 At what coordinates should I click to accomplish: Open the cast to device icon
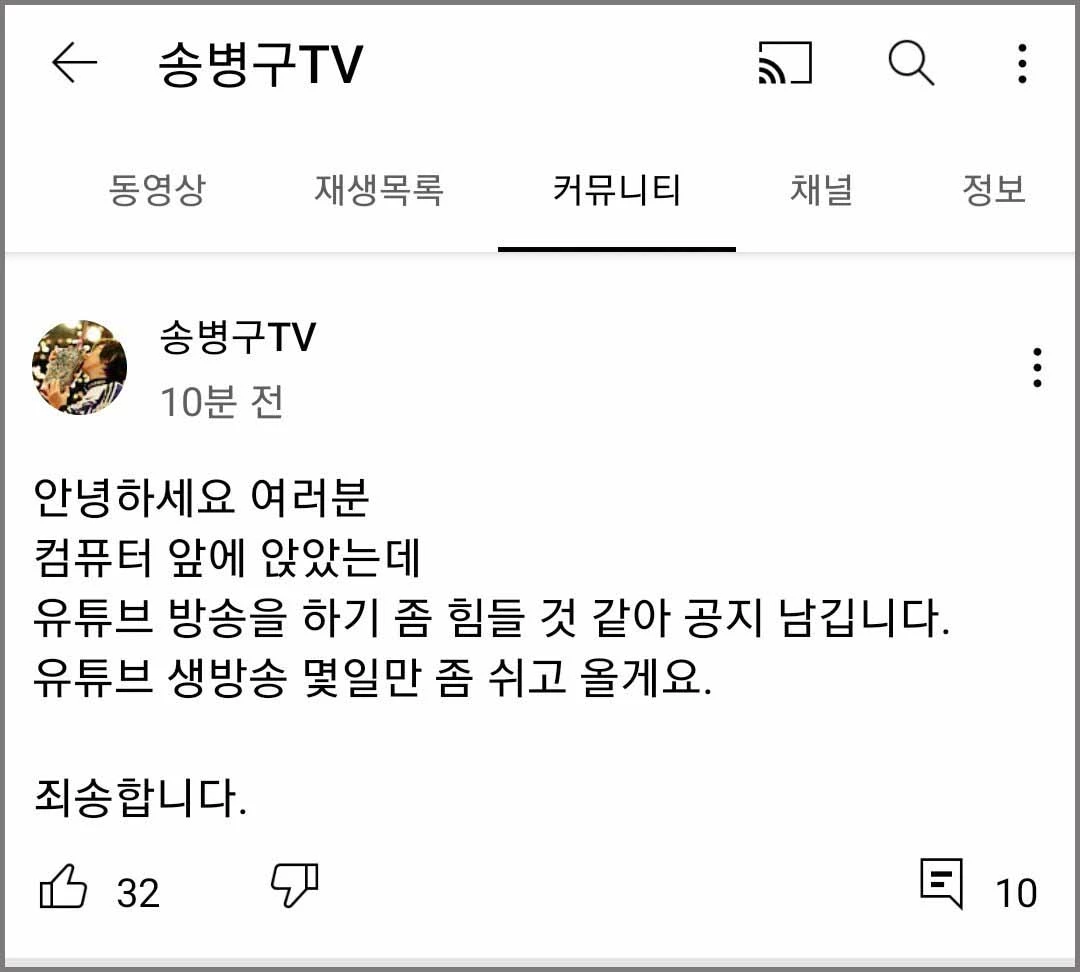[785, 65]
